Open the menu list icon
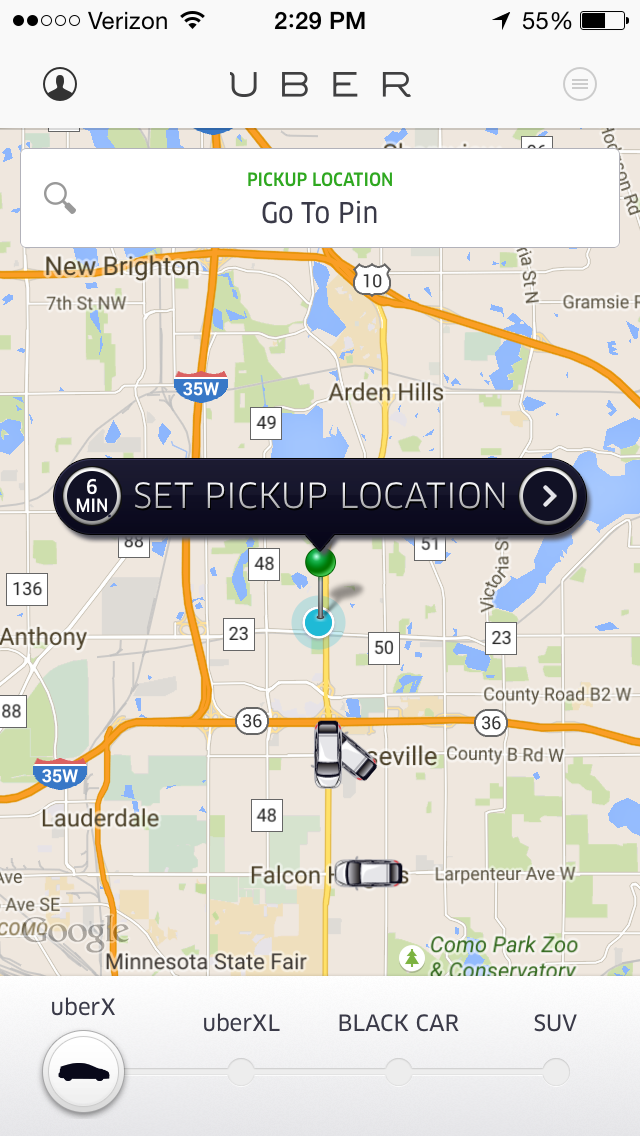The width and height of the screenshot is (640, 1136). pos(580,84)
